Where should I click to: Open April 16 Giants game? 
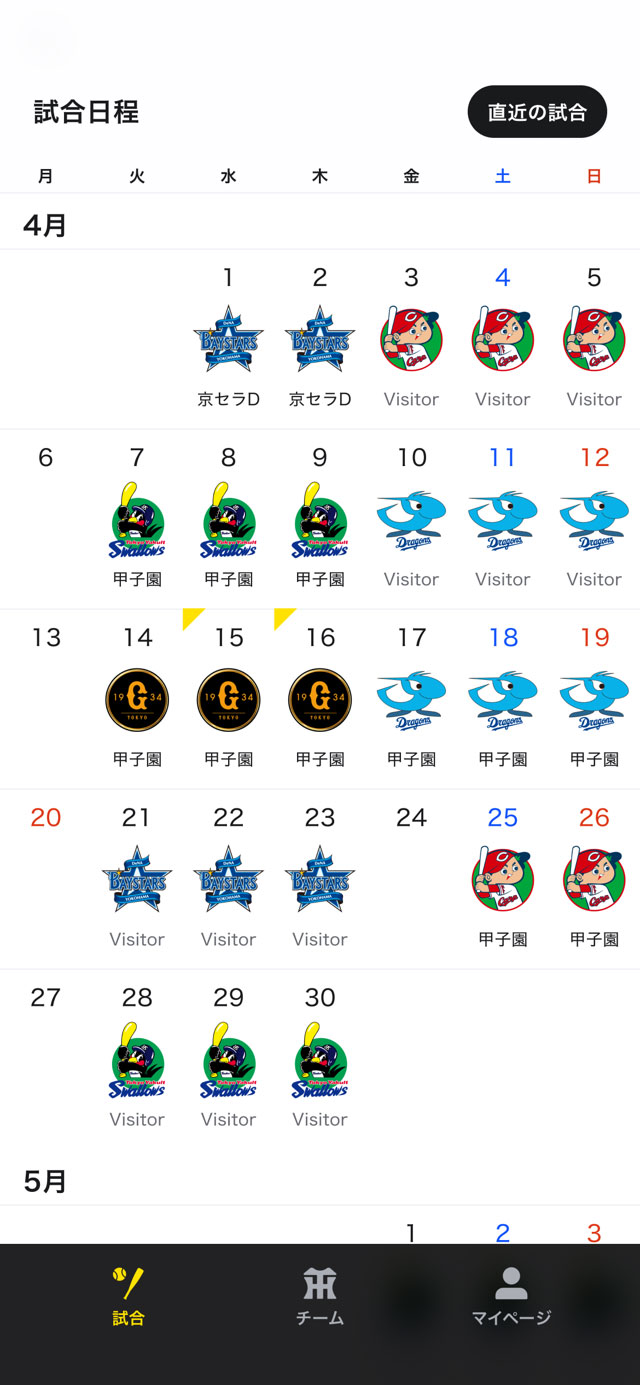[x=320, y=700]
